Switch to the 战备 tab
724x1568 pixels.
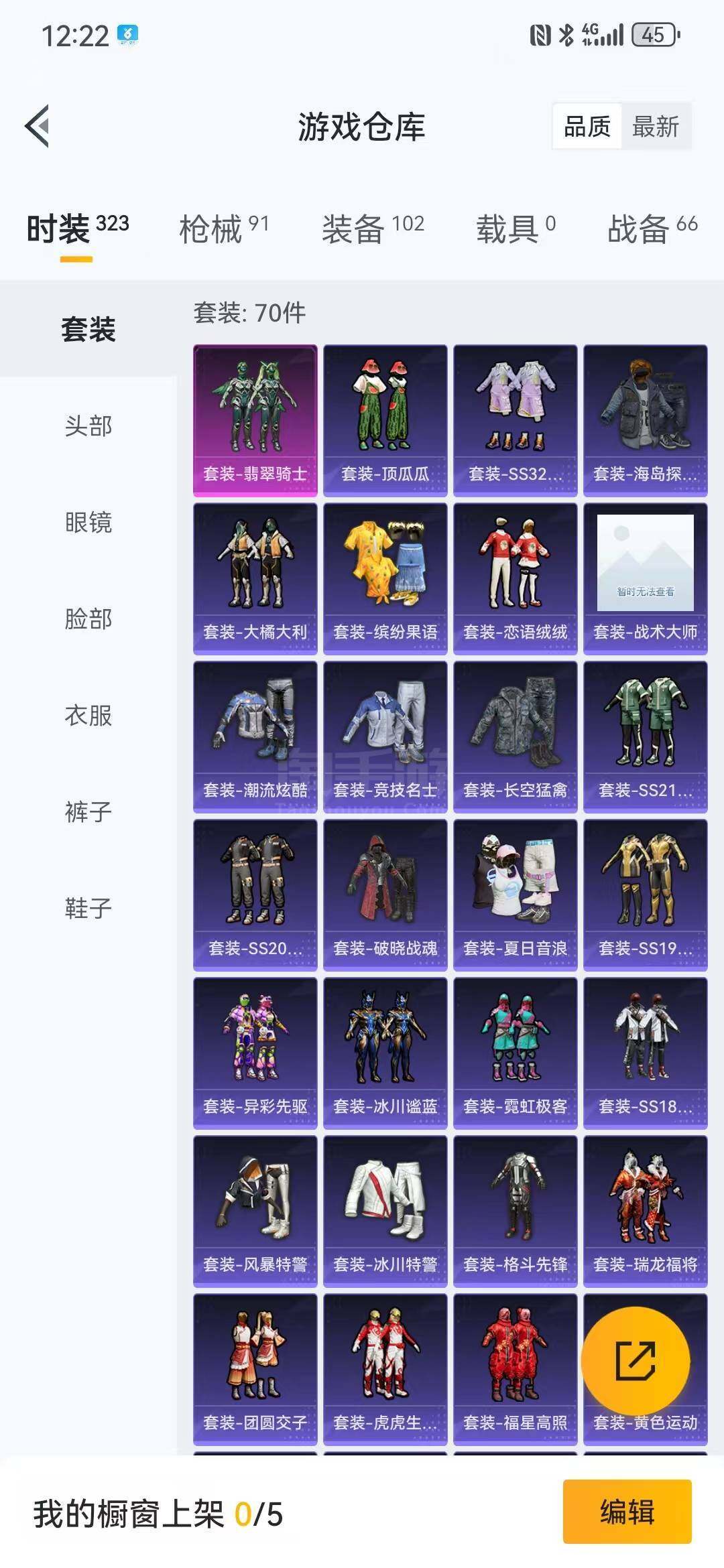(652, 228)
